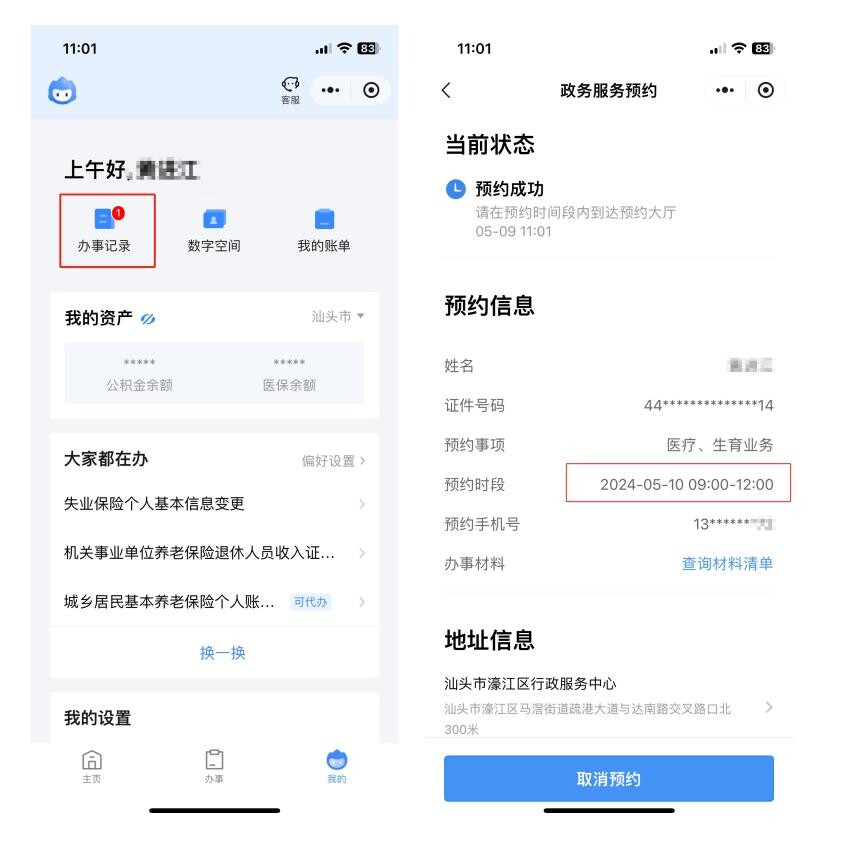This screenshot has width=844, height=846.
Task: Open 偏好设置
Action: point(333,461)
